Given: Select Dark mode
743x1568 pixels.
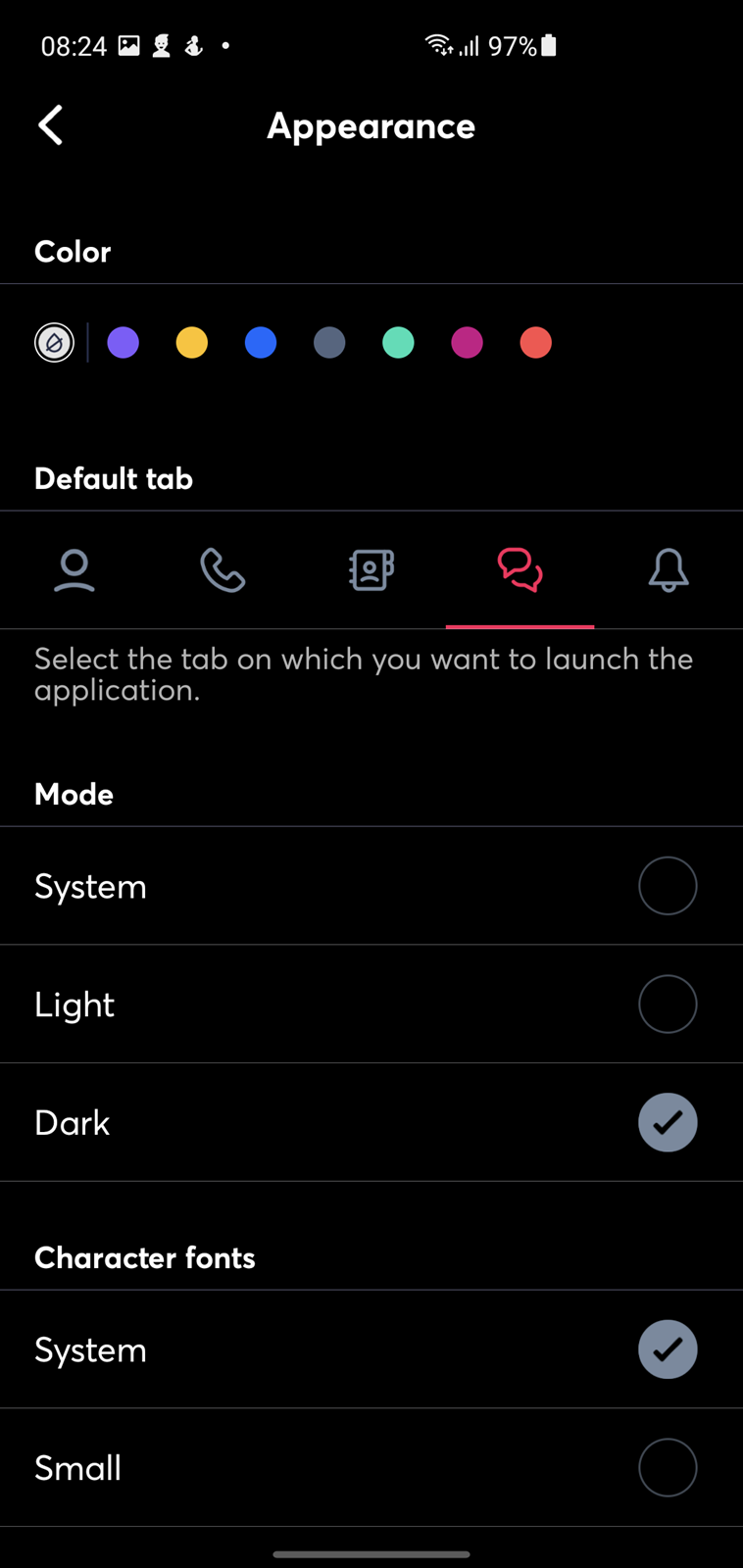Looking at the screenshot, I should pyautogui.click(x=371, y=1122).
